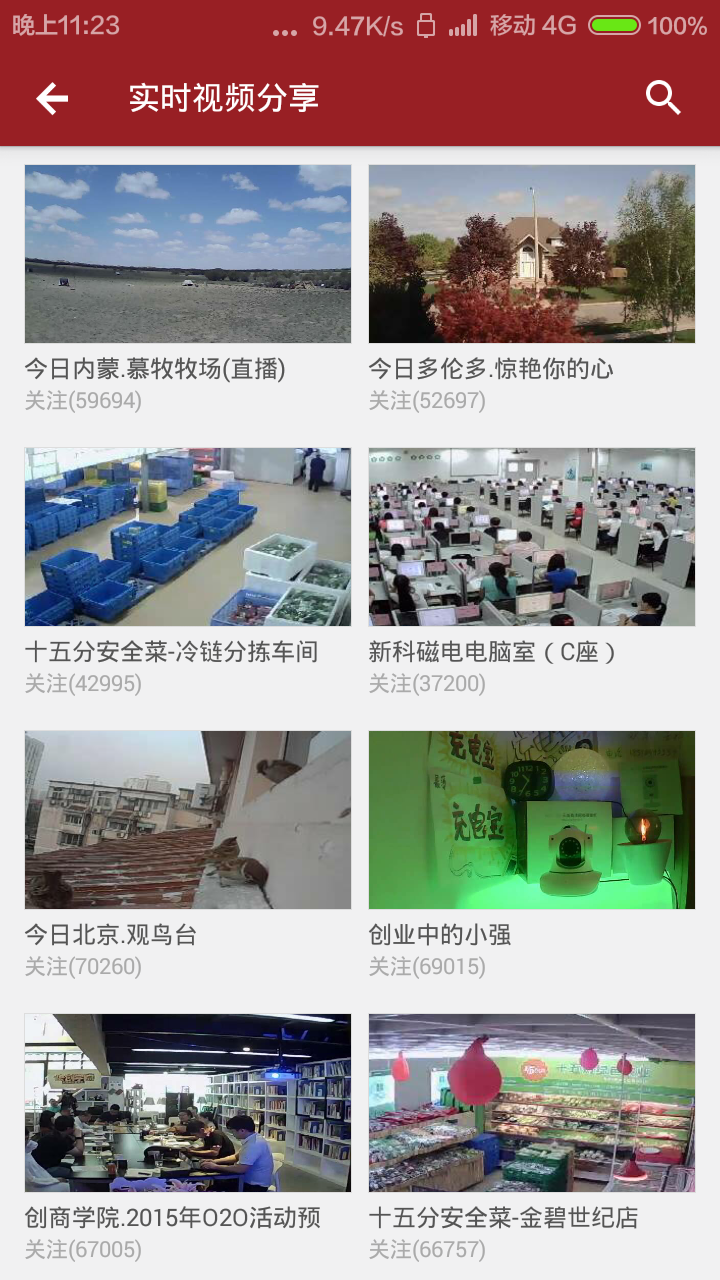Open the search magnifier icon
Screen dimensions: 720x1280
click(x=663, y=98)
